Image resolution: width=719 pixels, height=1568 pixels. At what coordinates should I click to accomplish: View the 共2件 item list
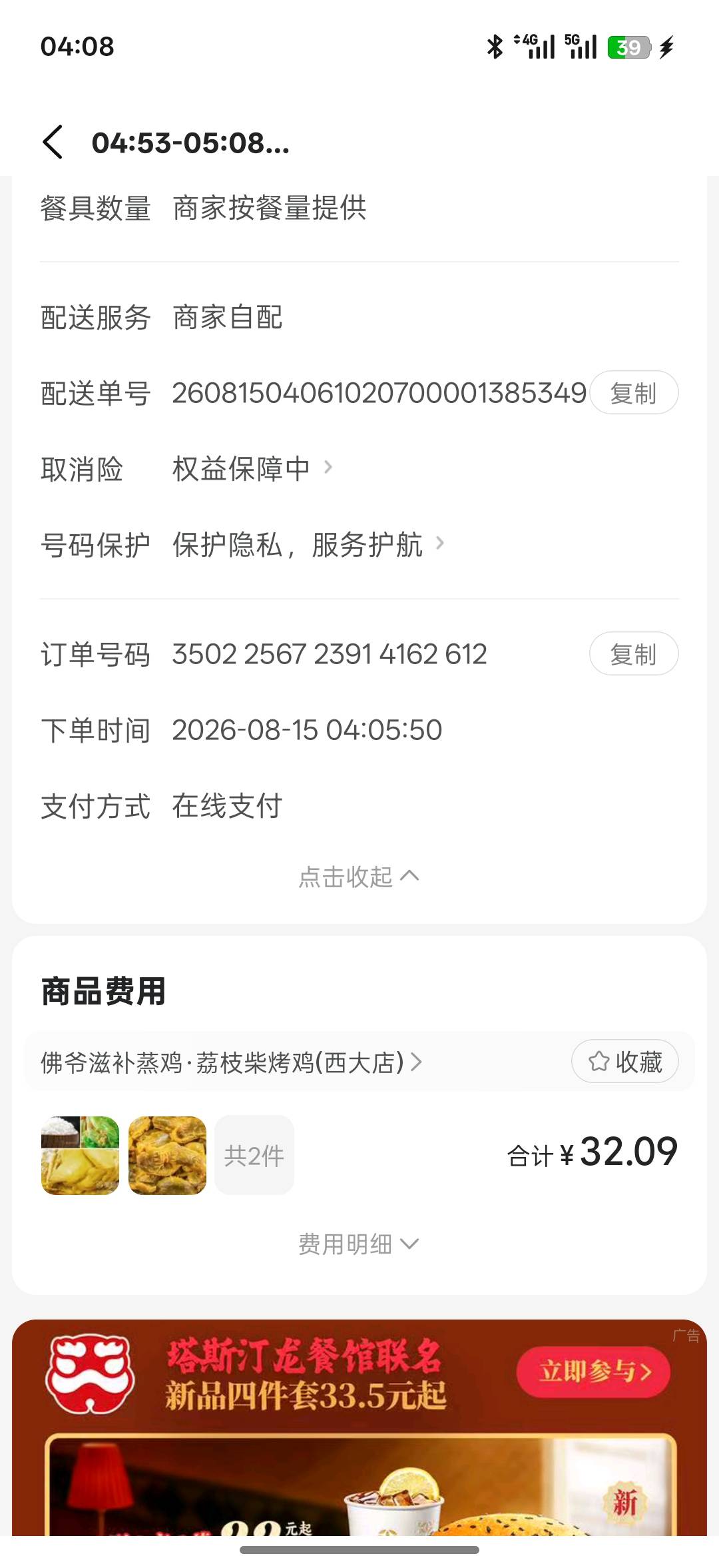pos(254,1156)
